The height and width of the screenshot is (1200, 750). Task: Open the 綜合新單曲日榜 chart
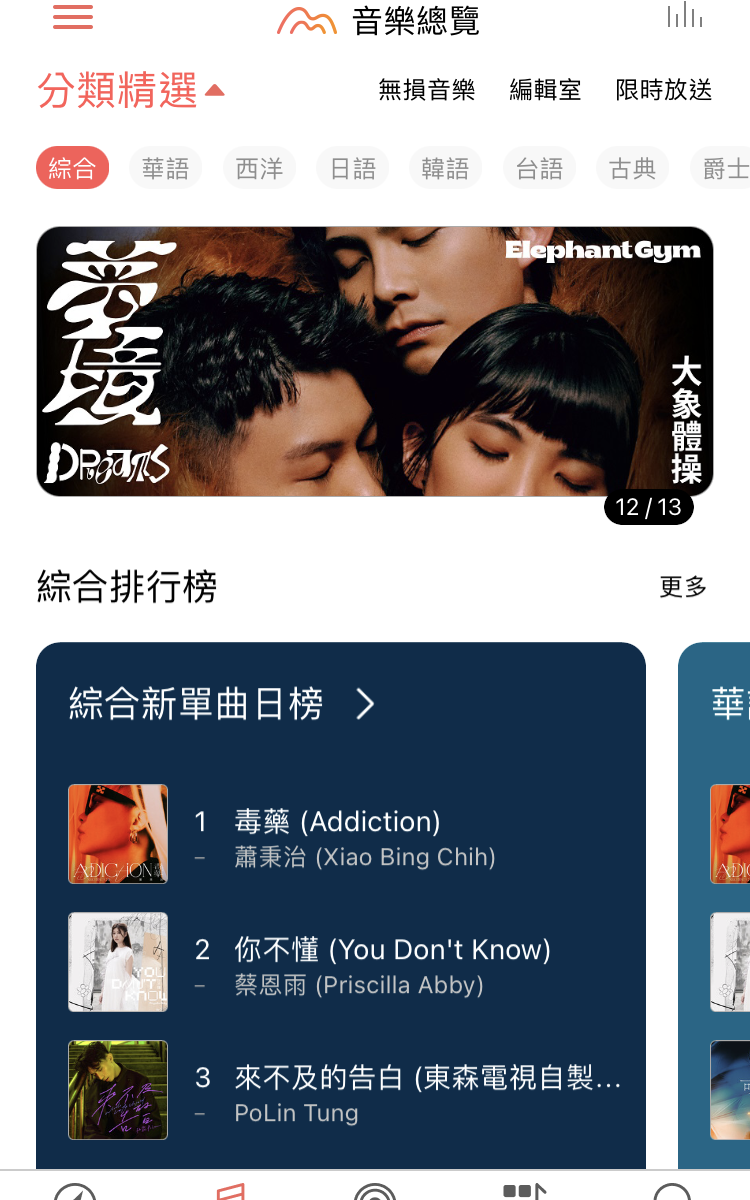click(x=220, y=705)
